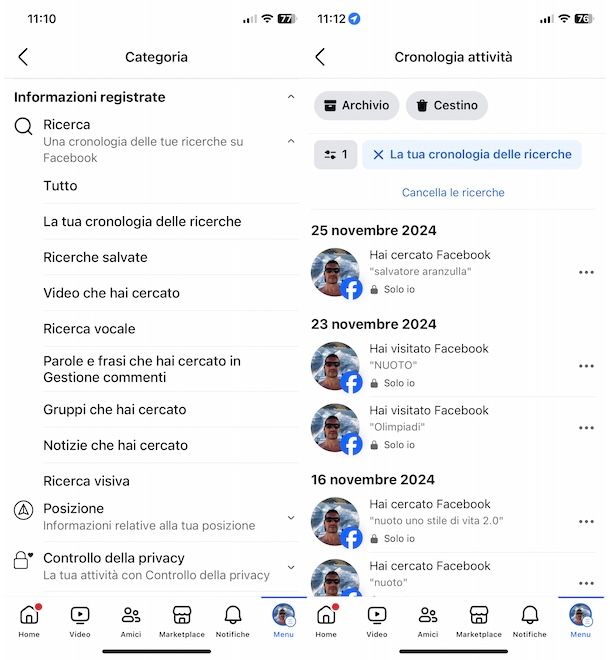Open Notizie che hai cercato

pyautogui.click(x=115, y=445)
